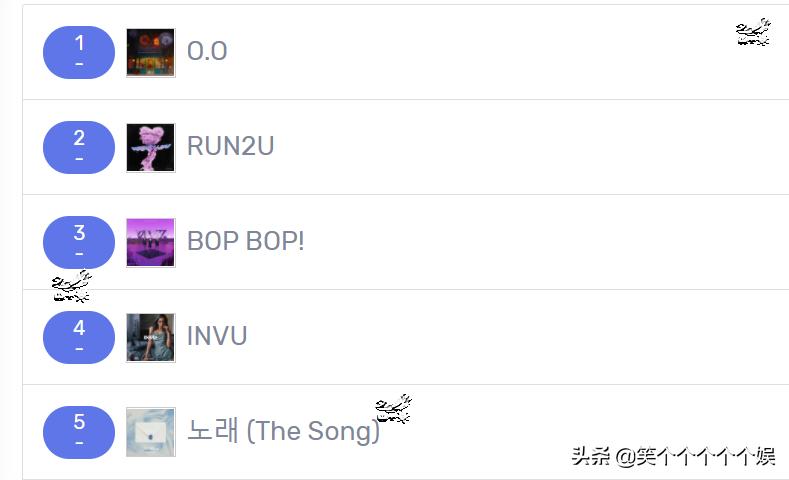View the 노래 (The Song) entry
The image size is (789, 480).
[x=282, y=432]
